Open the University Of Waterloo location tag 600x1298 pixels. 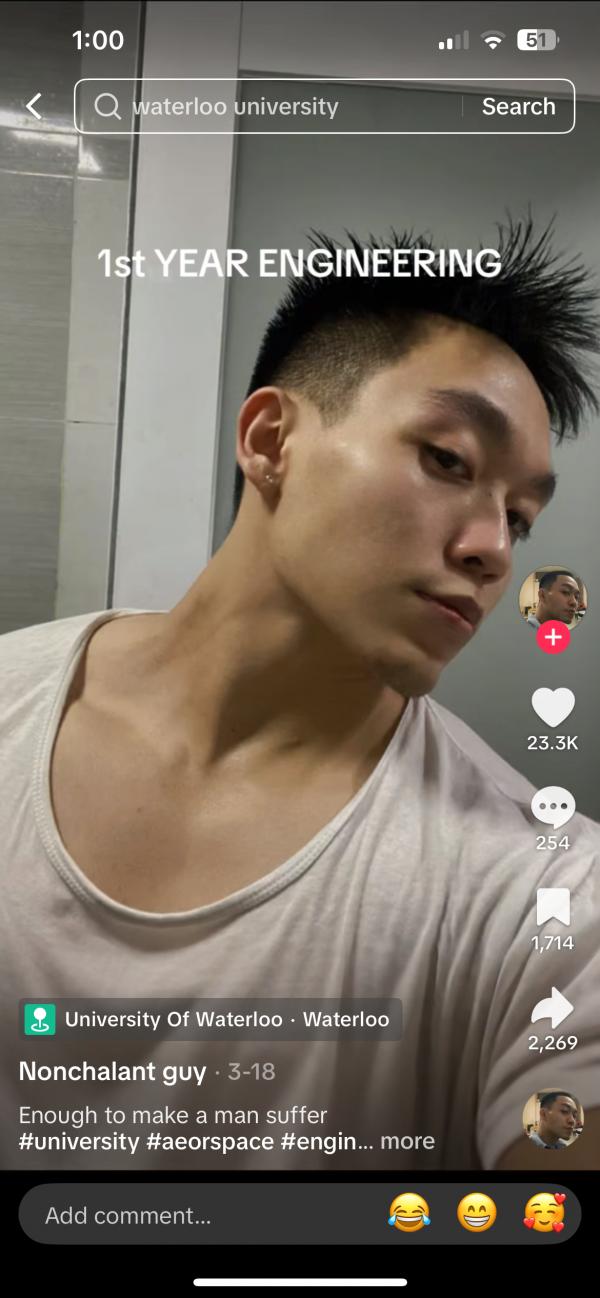pyautogui.click(x=210, y=1019)
